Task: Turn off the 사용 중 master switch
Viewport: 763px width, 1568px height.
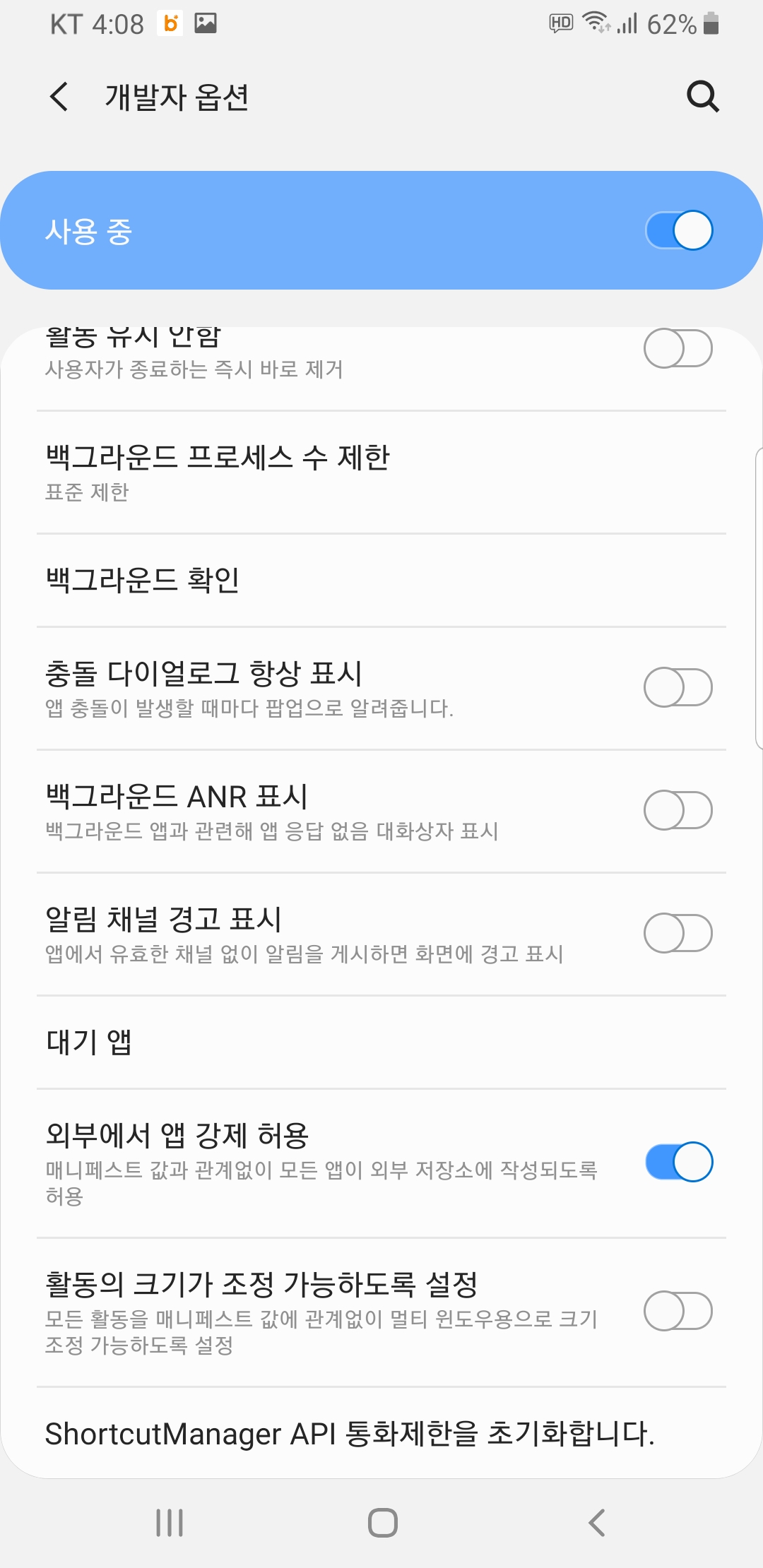Action: 678,231
